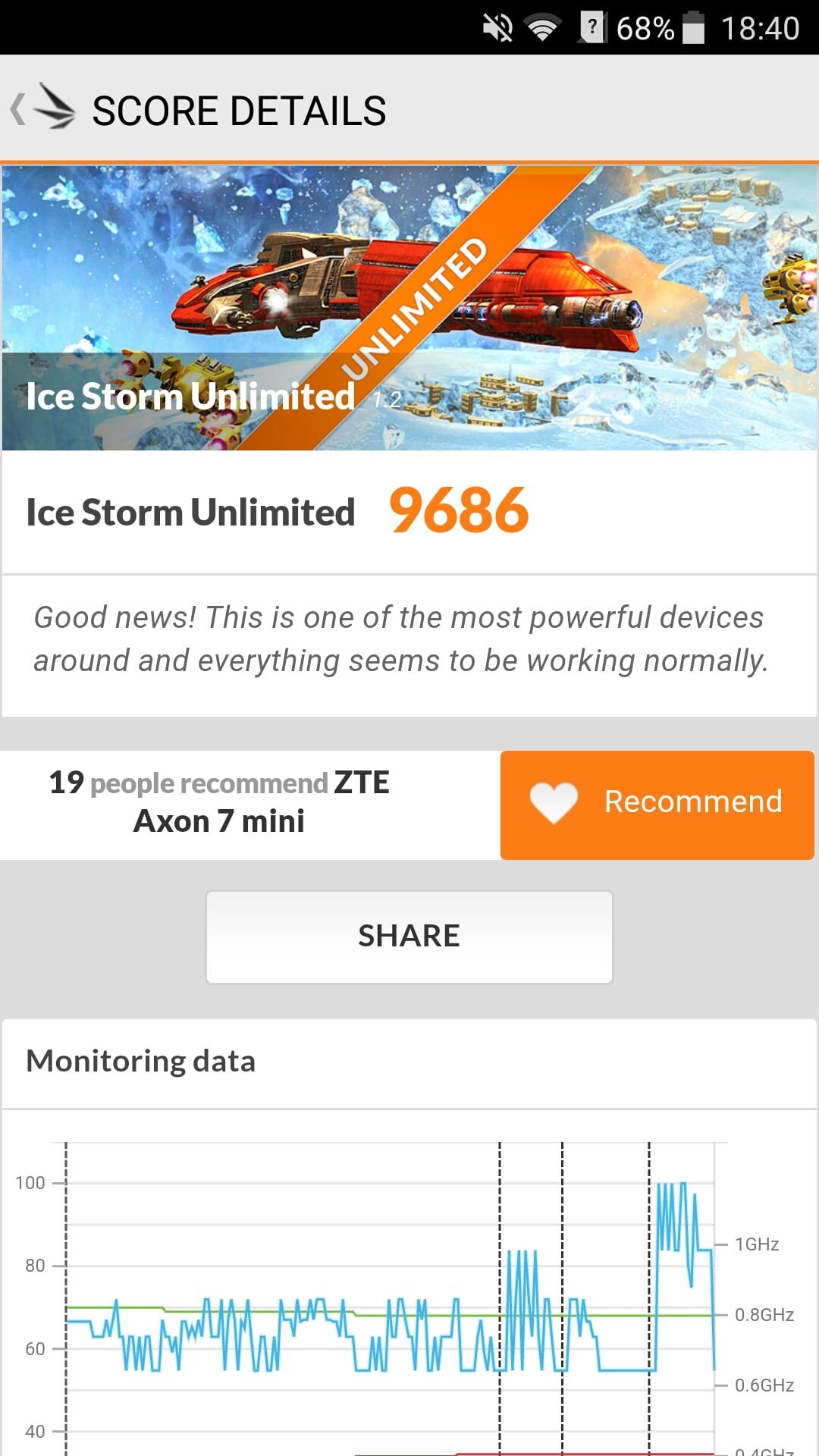Viewport: 819px width, 1456px height.
Task: Recommend the ZTE Axon 7 mini
Action: coord(657,805)
